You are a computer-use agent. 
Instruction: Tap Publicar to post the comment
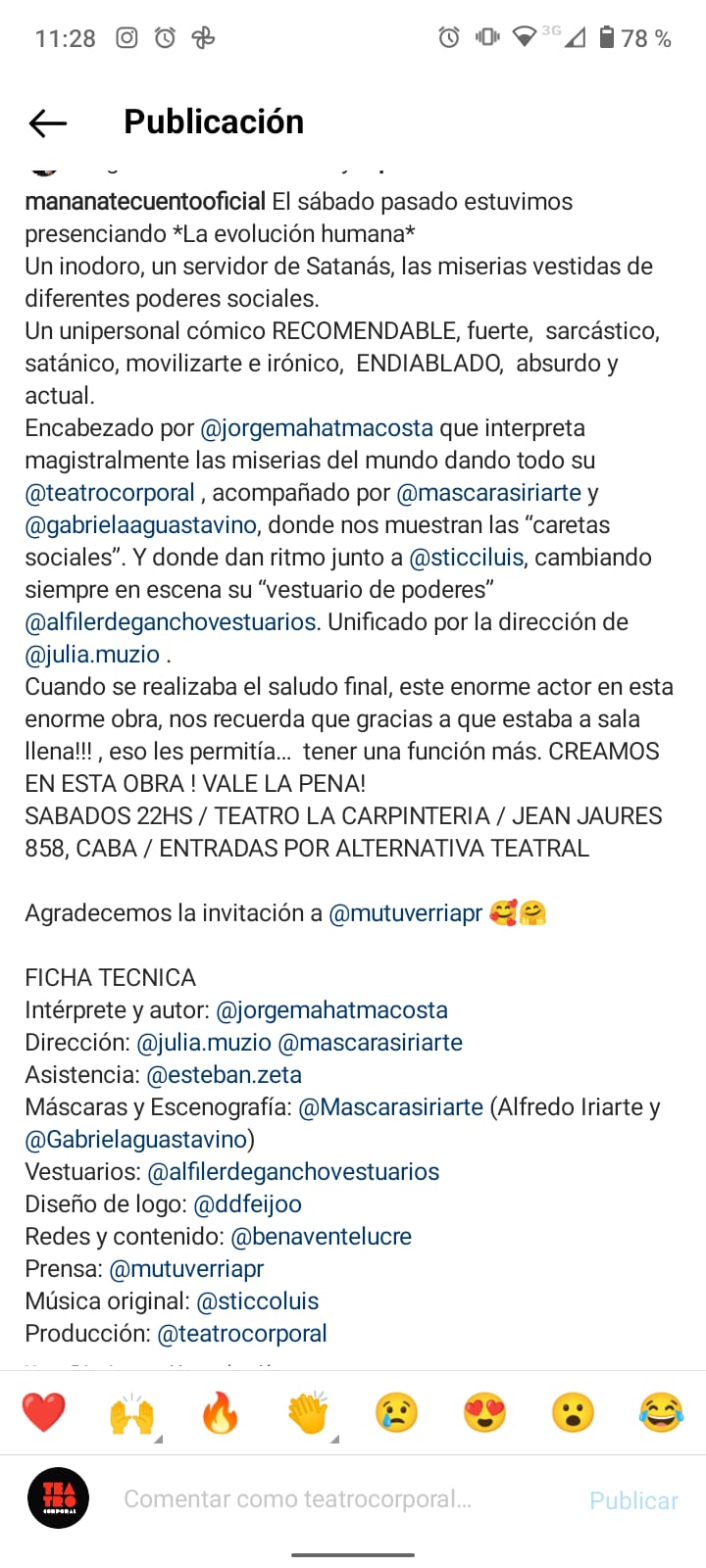point(633,1500)
